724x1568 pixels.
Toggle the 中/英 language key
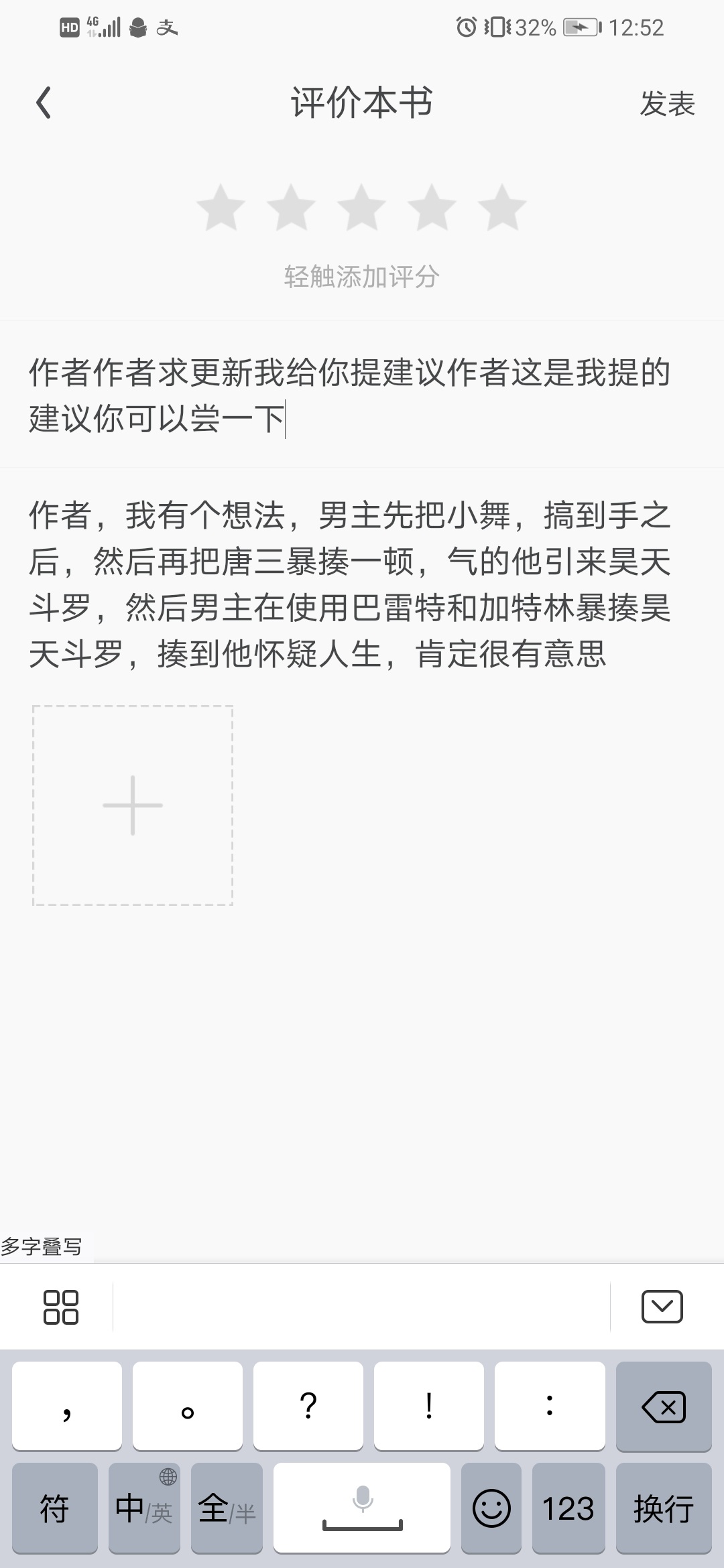coord(144,1508)
